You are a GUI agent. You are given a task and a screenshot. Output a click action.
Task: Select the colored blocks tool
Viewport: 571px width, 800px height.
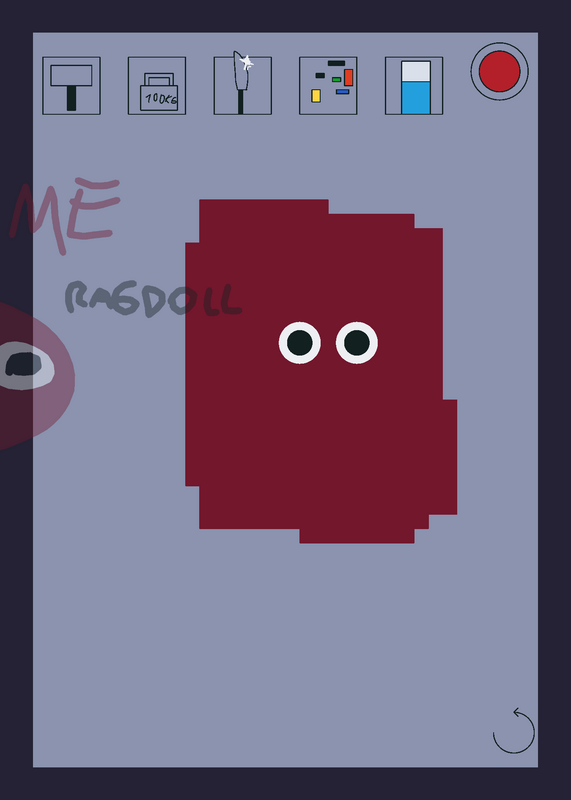[328, 86]
